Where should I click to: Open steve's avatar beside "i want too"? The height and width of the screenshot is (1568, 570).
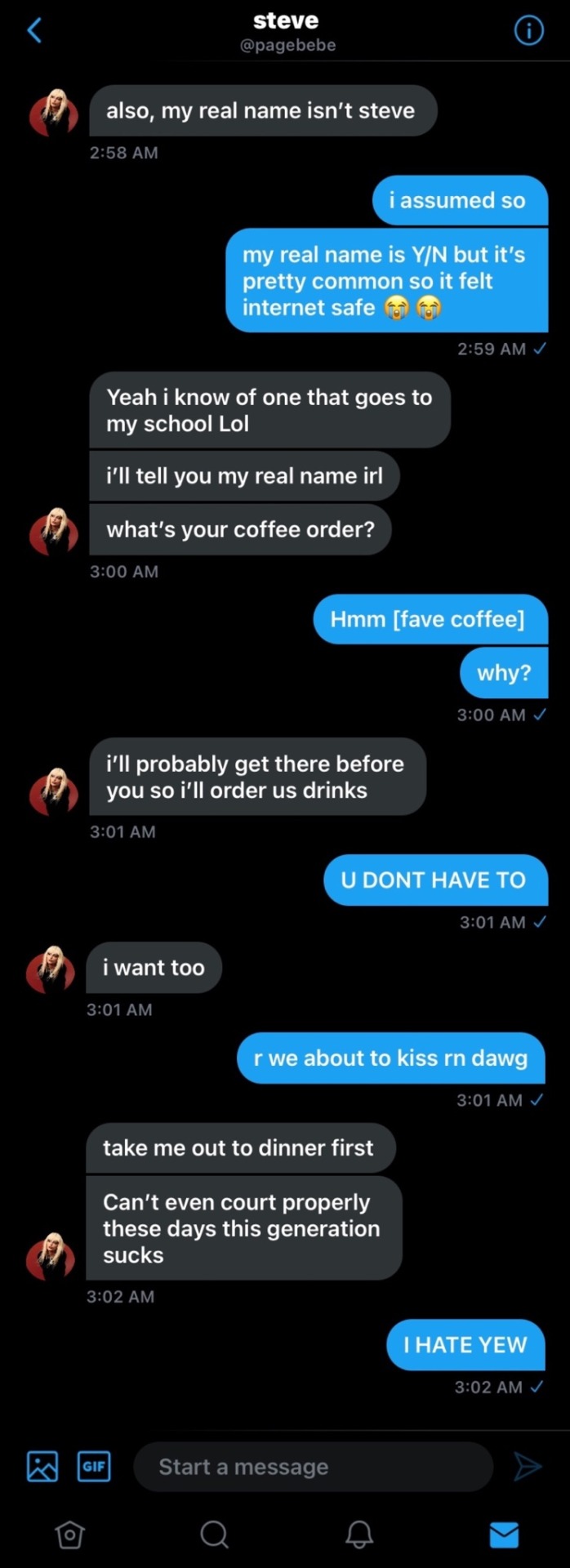click(51, 969)
